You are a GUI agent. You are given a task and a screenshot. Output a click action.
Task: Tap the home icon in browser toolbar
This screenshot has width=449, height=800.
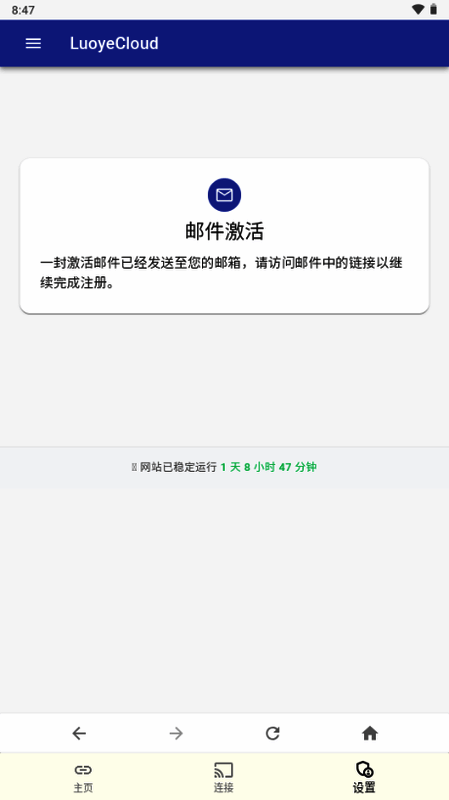click(370, 733)
